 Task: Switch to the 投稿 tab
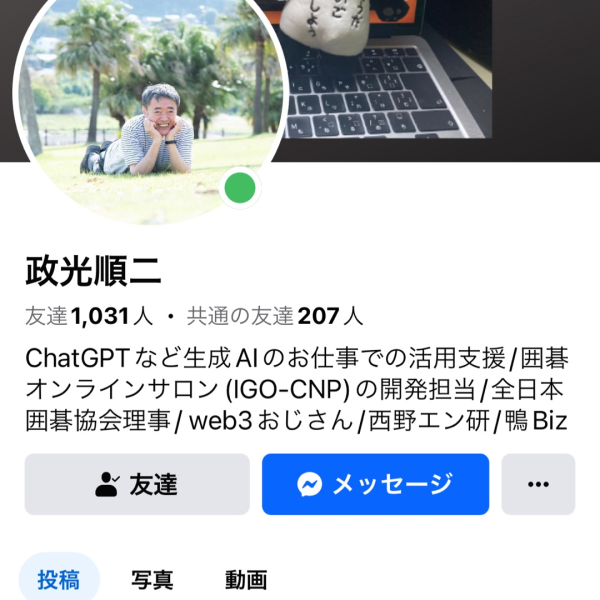pos(59,579)
